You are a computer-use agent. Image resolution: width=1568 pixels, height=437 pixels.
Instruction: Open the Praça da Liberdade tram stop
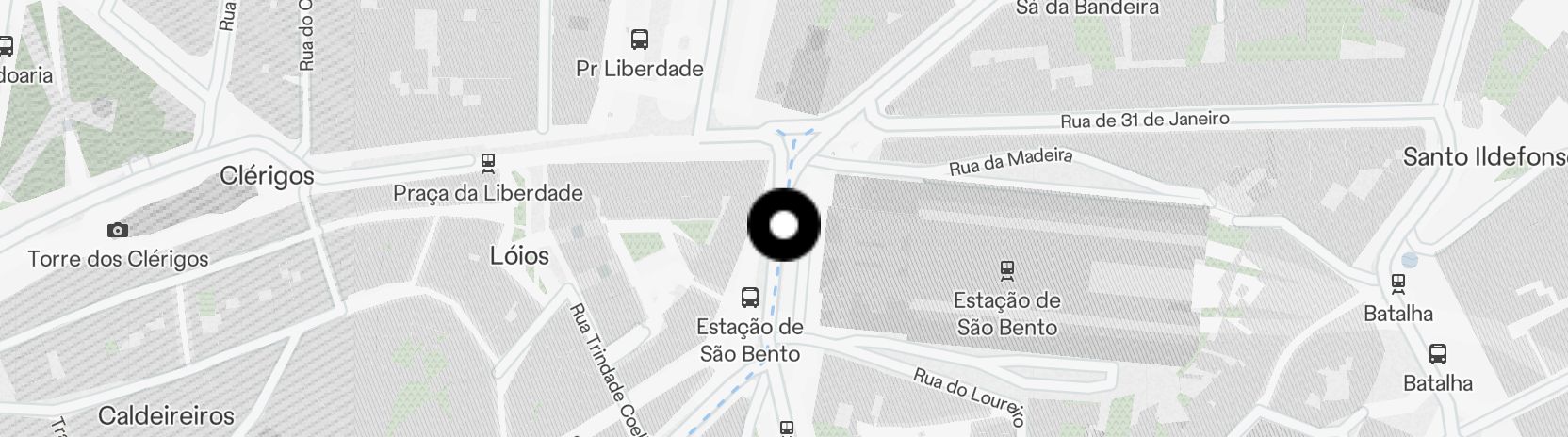pyautogui.click(x=488, y=164)
